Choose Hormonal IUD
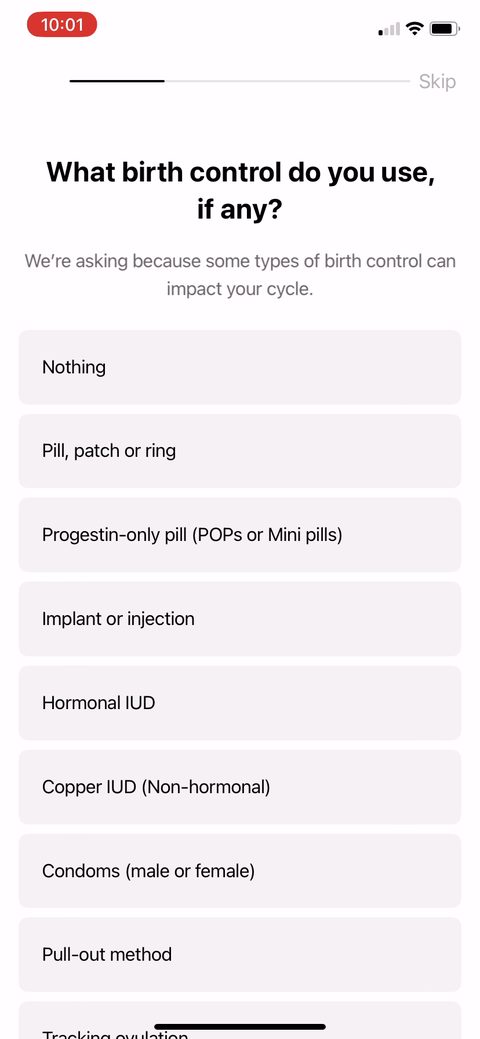Viewport: 480px width, 1039px height. [240, 703]
